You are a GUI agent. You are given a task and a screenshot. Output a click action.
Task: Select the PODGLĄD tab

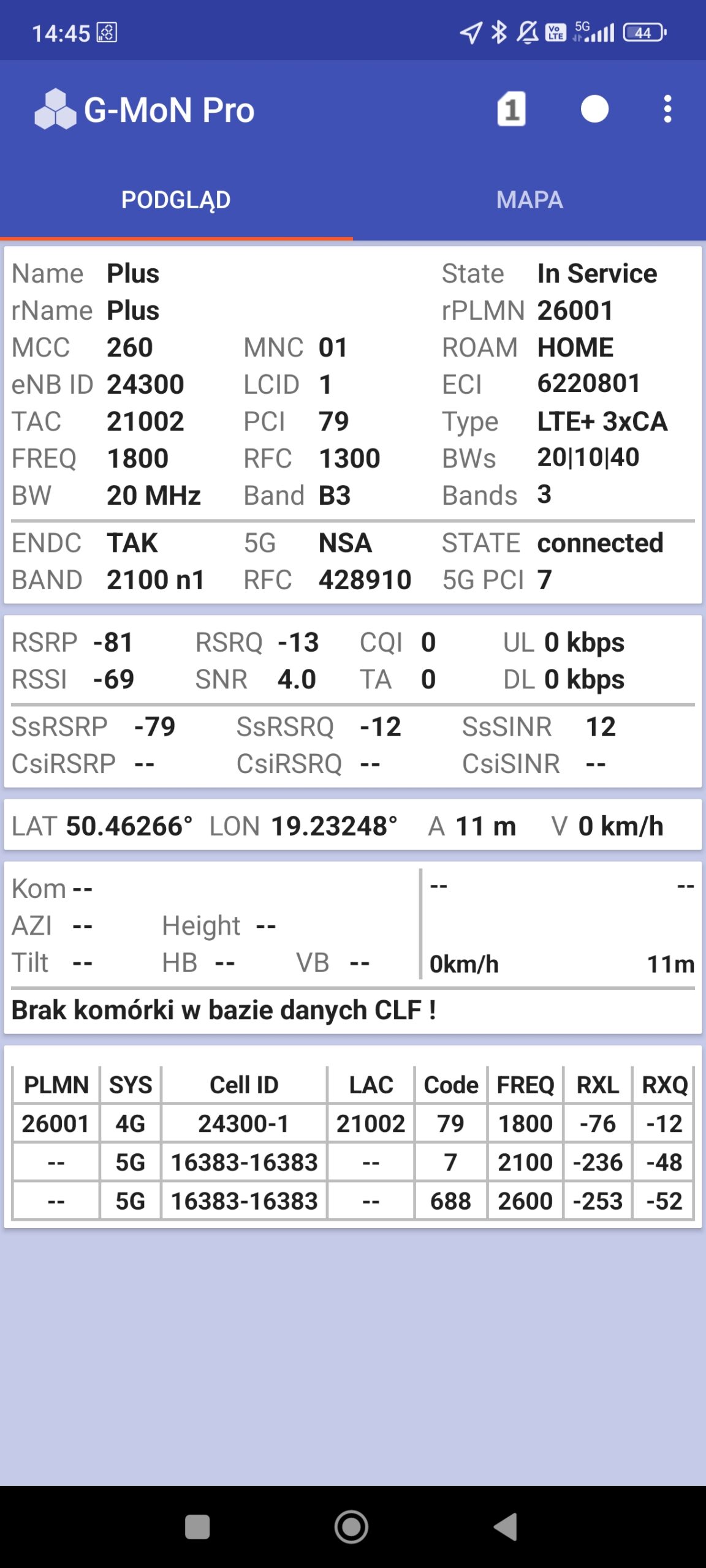tap(176, 200)
